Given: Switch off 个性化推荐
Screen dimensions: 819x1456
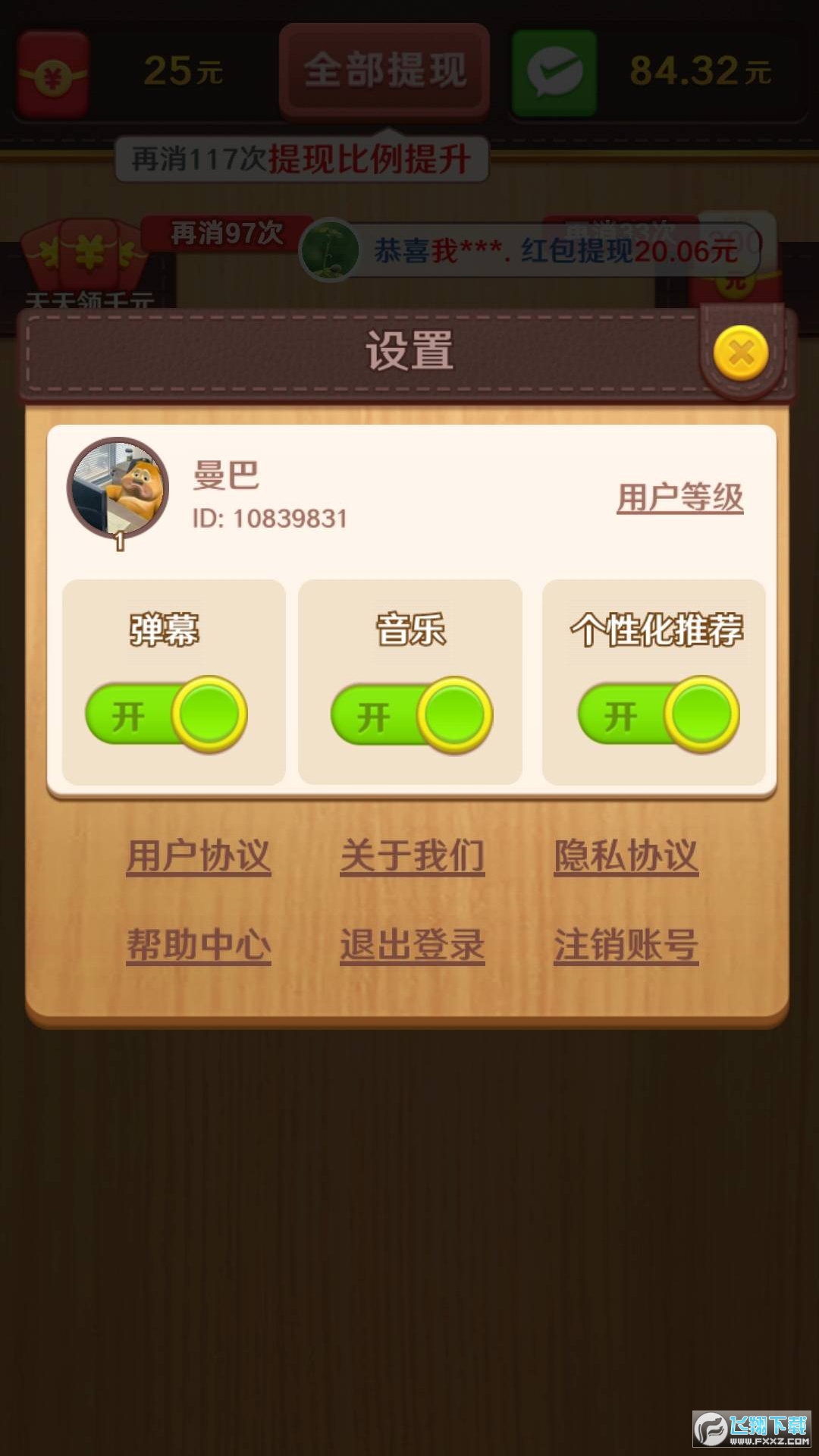Looking at the screenshot, I should click(x=658, y=714).
